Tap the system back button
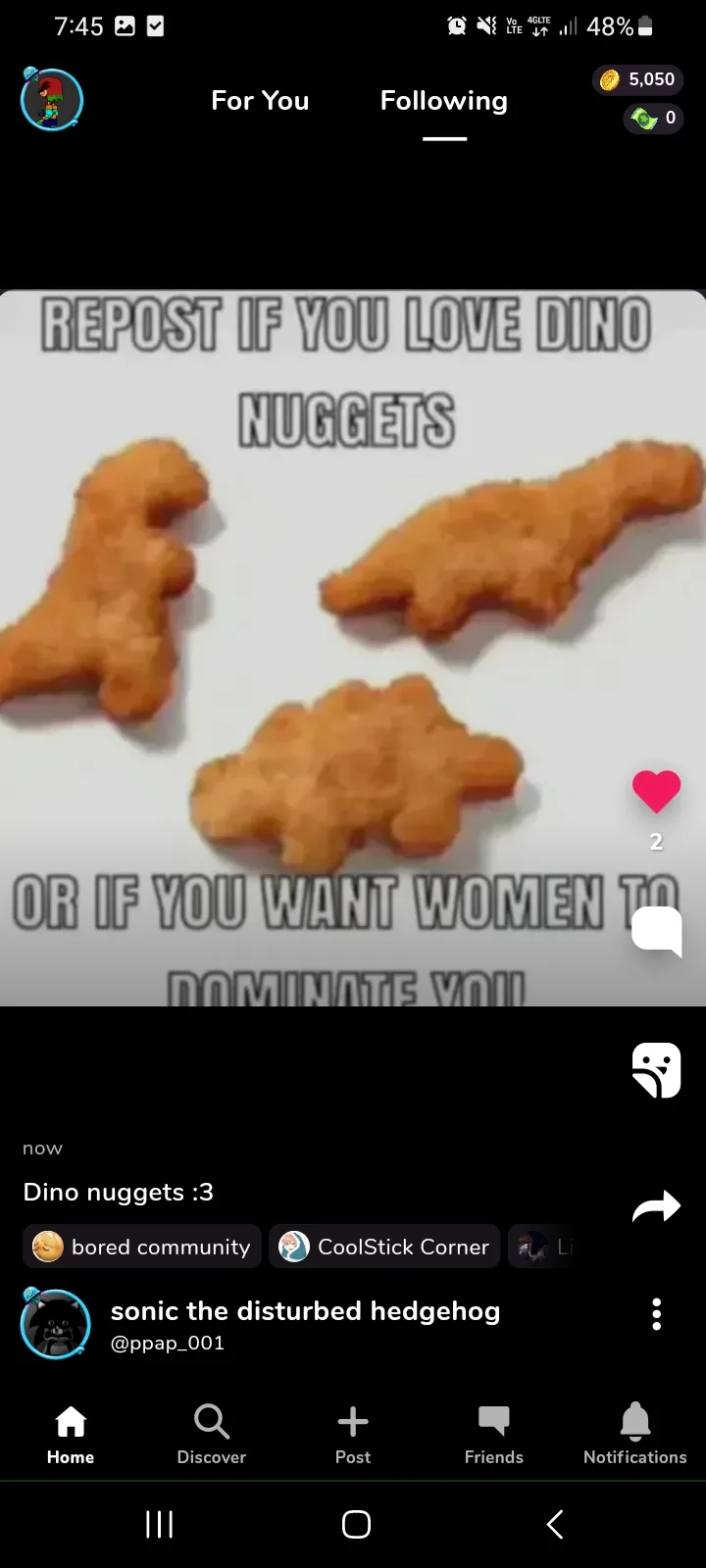Image resolution: width=706 pixels, height=1568 pixels. 555,1524
